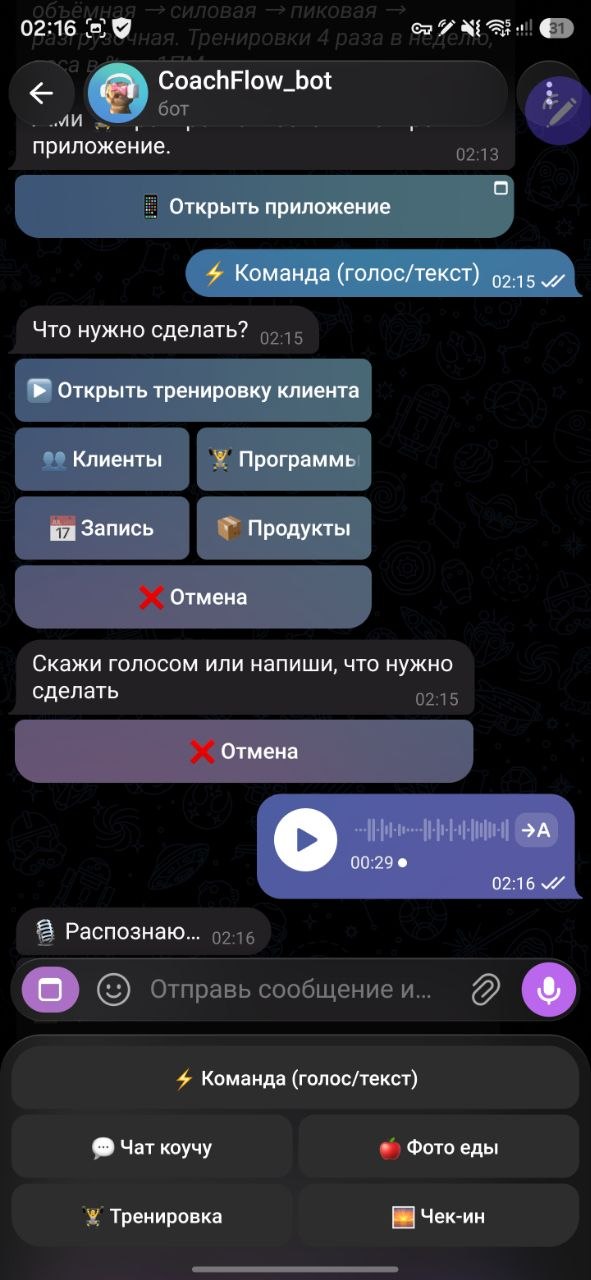Transcribe the voice message to text
The image size is (591, 1280).
click(536, 830)
